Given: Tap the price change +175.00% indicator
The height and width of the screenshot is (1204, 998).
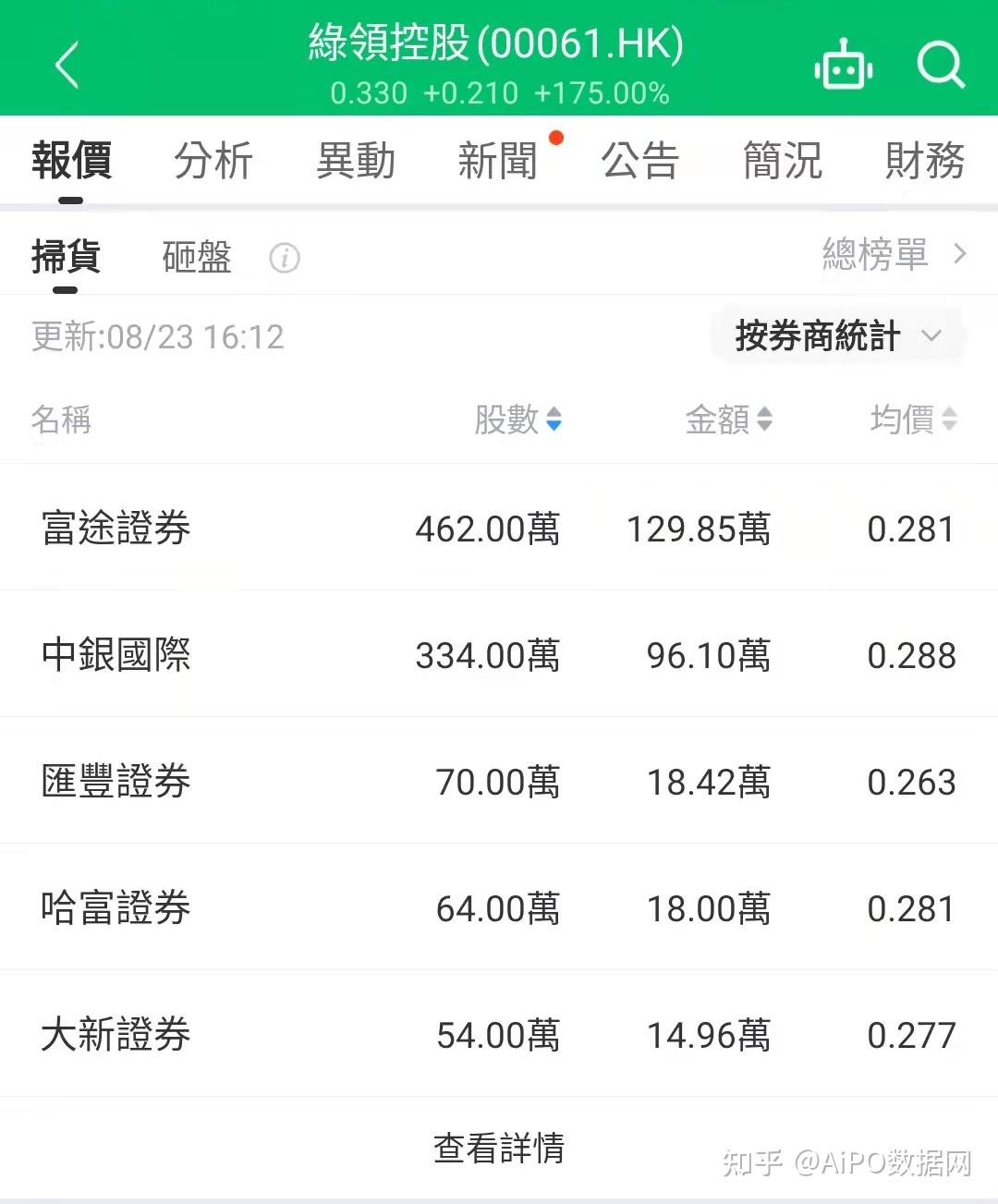Looking at the screenshot, I should click(x=602, y=92).
